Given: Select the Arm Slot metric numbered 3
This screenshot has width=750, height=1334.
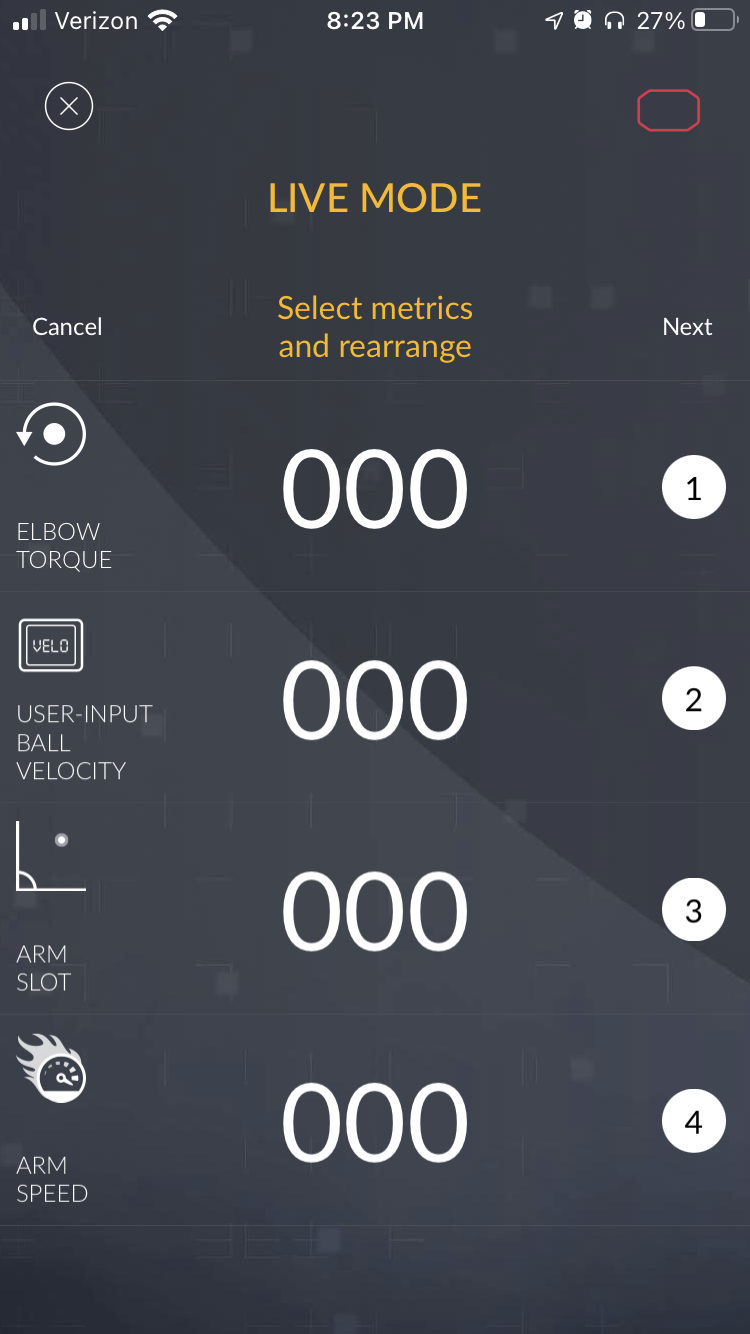Looking at the screenshot, I should pos(693,910).
